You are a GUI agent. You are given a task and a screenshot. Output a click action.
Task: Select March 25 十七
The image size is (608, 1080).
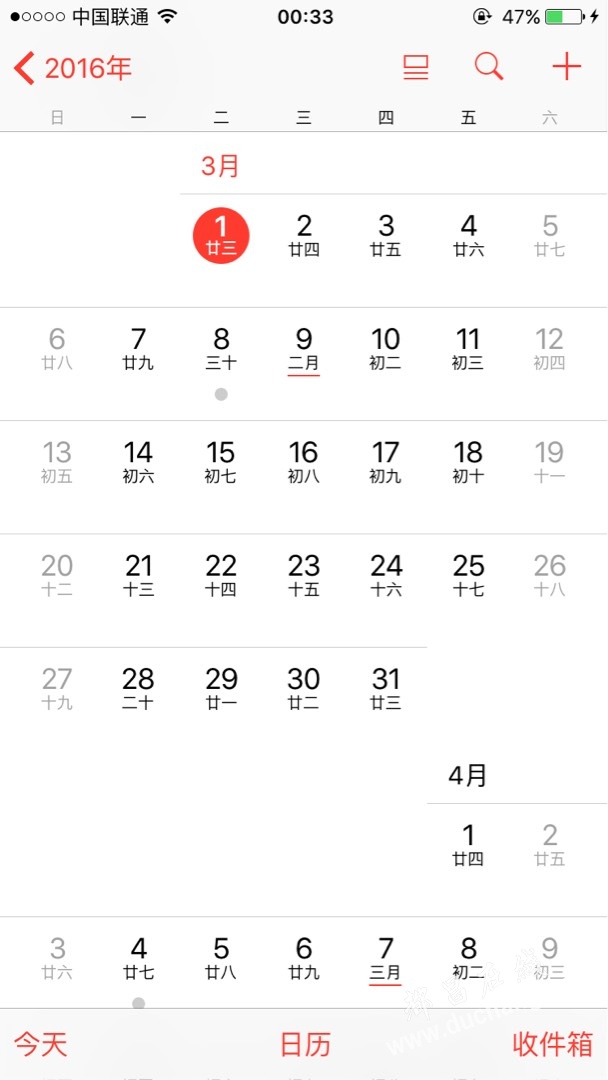pos(469,576)
